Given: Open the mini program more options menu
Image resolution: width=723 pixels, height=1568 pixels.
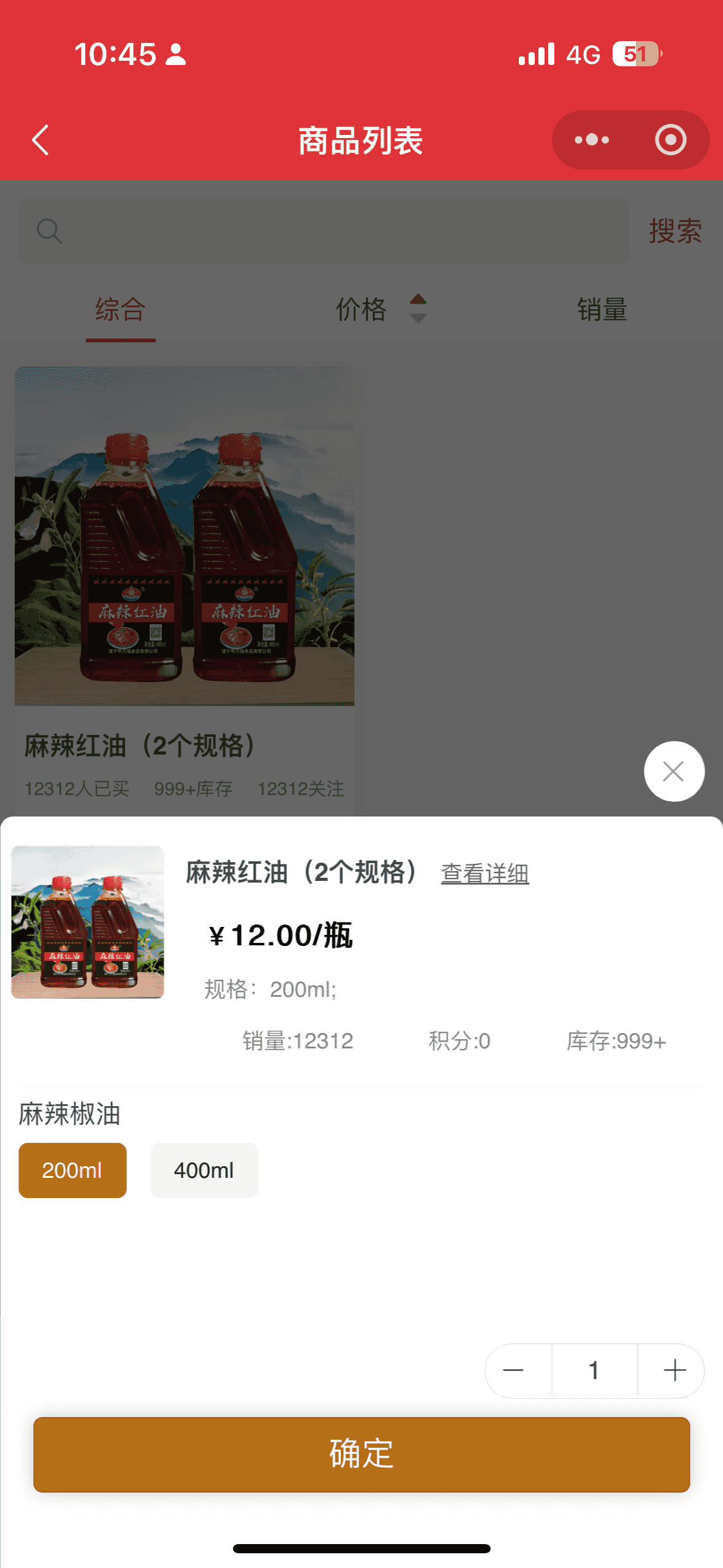Looking at the screenshot, I should pos(592,140).
